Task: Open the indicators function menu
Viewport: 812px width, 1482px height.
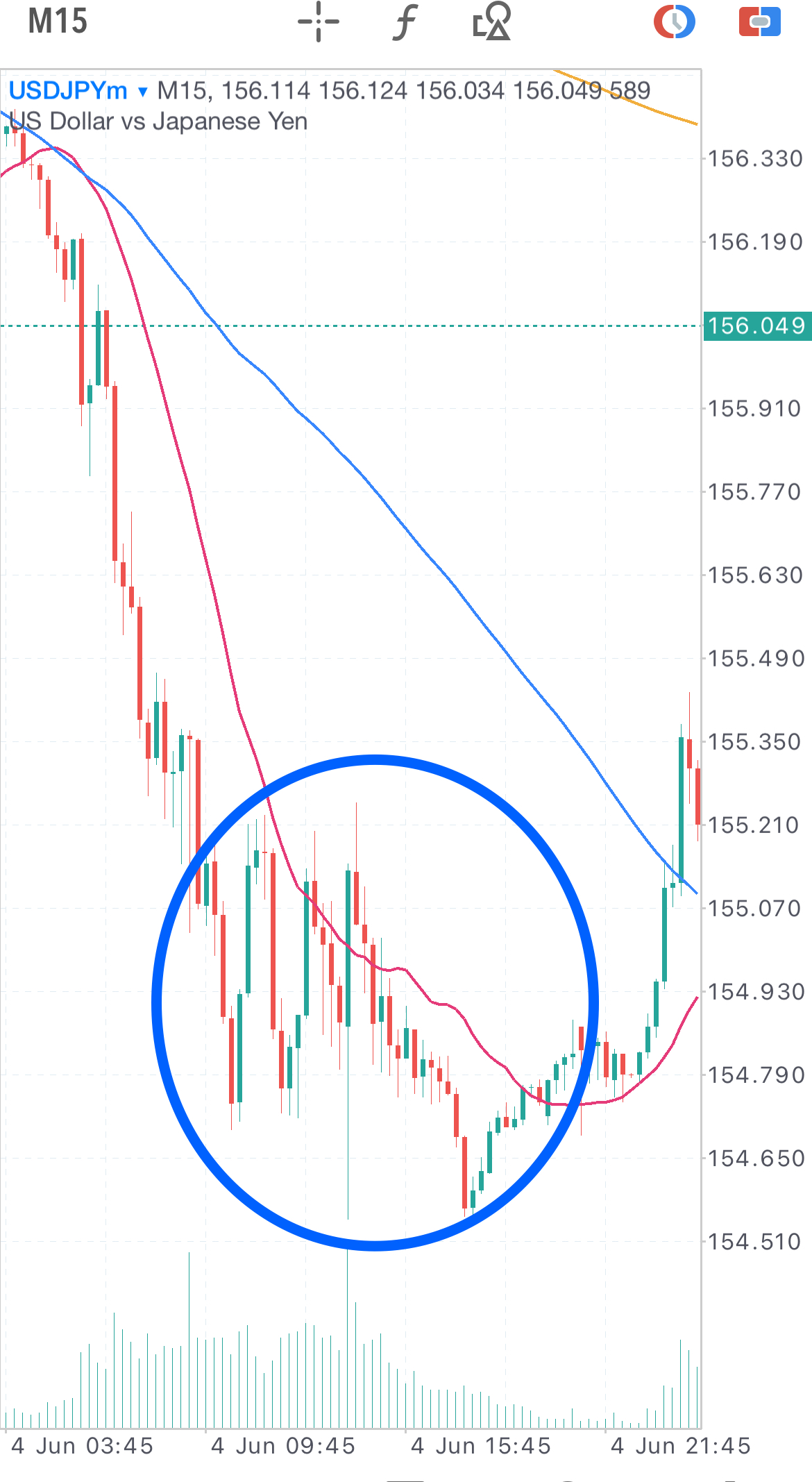Action: click(405, 22)
